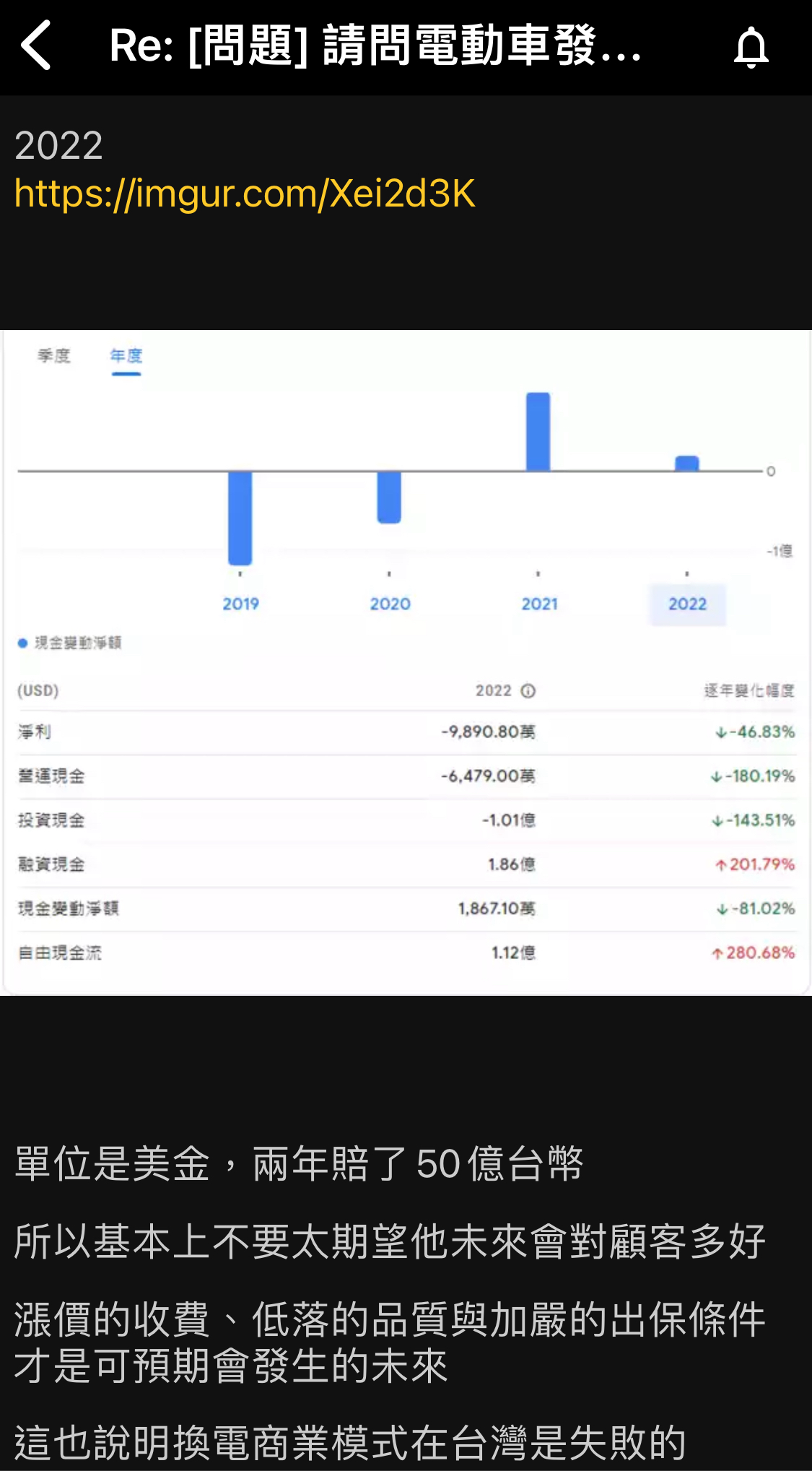Image resolution: width=812 pixels, height=1471 pixels.
Task: Open the imgur.com/Xei2d3K link
Action: (245, 194)
